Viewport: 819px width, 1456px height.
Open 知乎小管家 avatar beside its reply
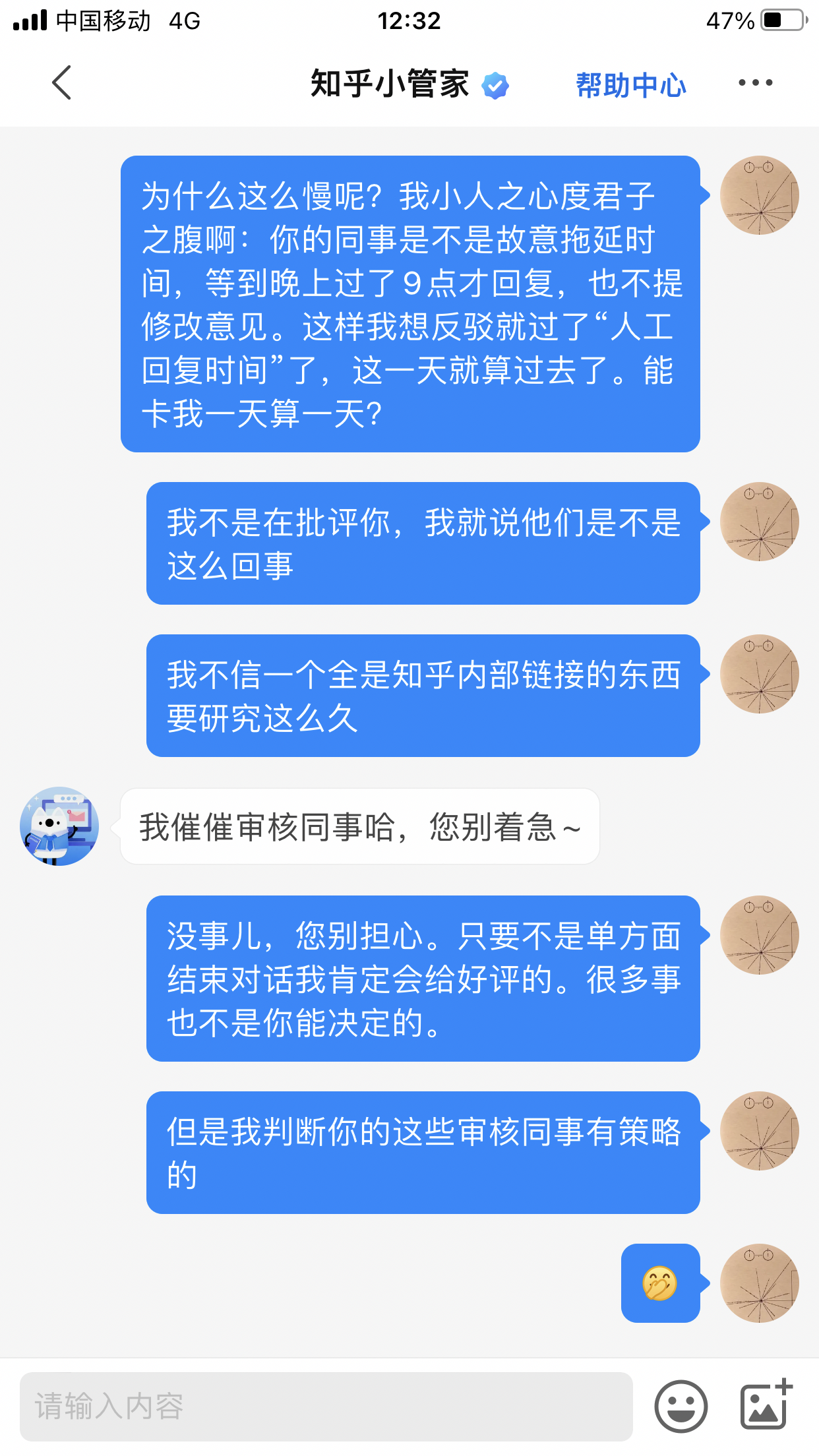click(x=59, y=826)
